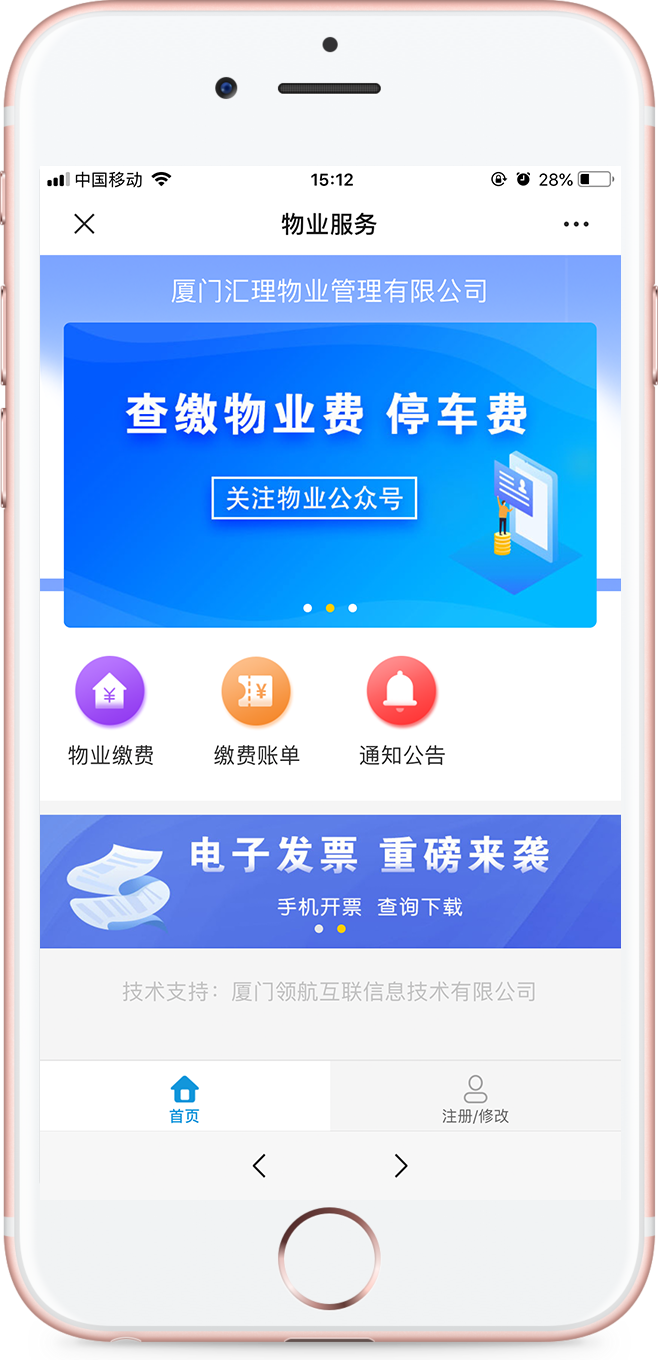
Task: Go back with the browser back arrow
Action: click(x=259, y=1166)
